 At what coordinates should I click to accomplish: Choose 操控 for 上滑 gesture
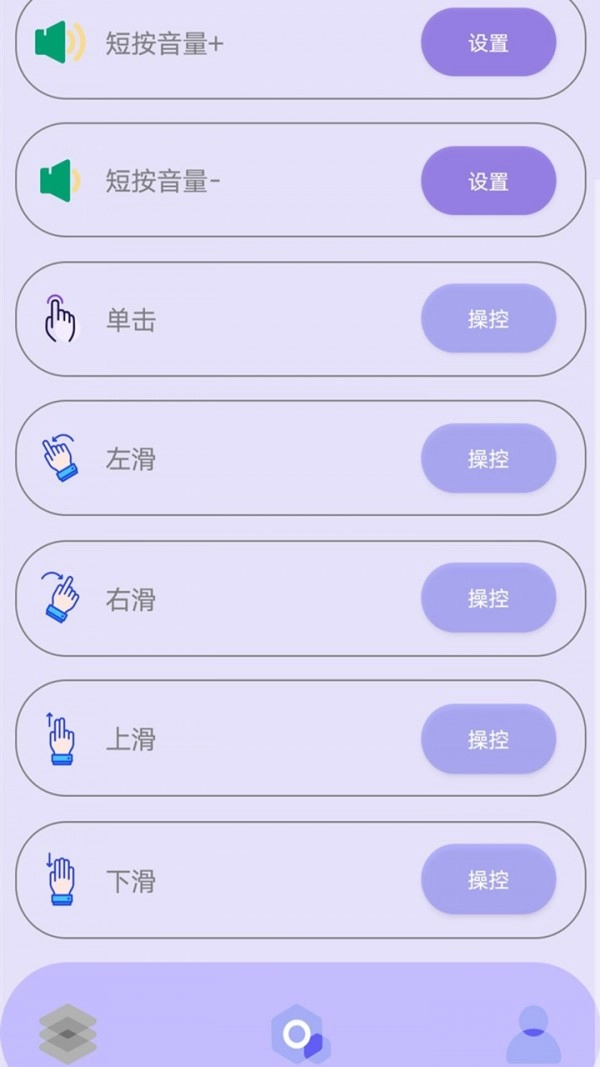tap(488, 739)
